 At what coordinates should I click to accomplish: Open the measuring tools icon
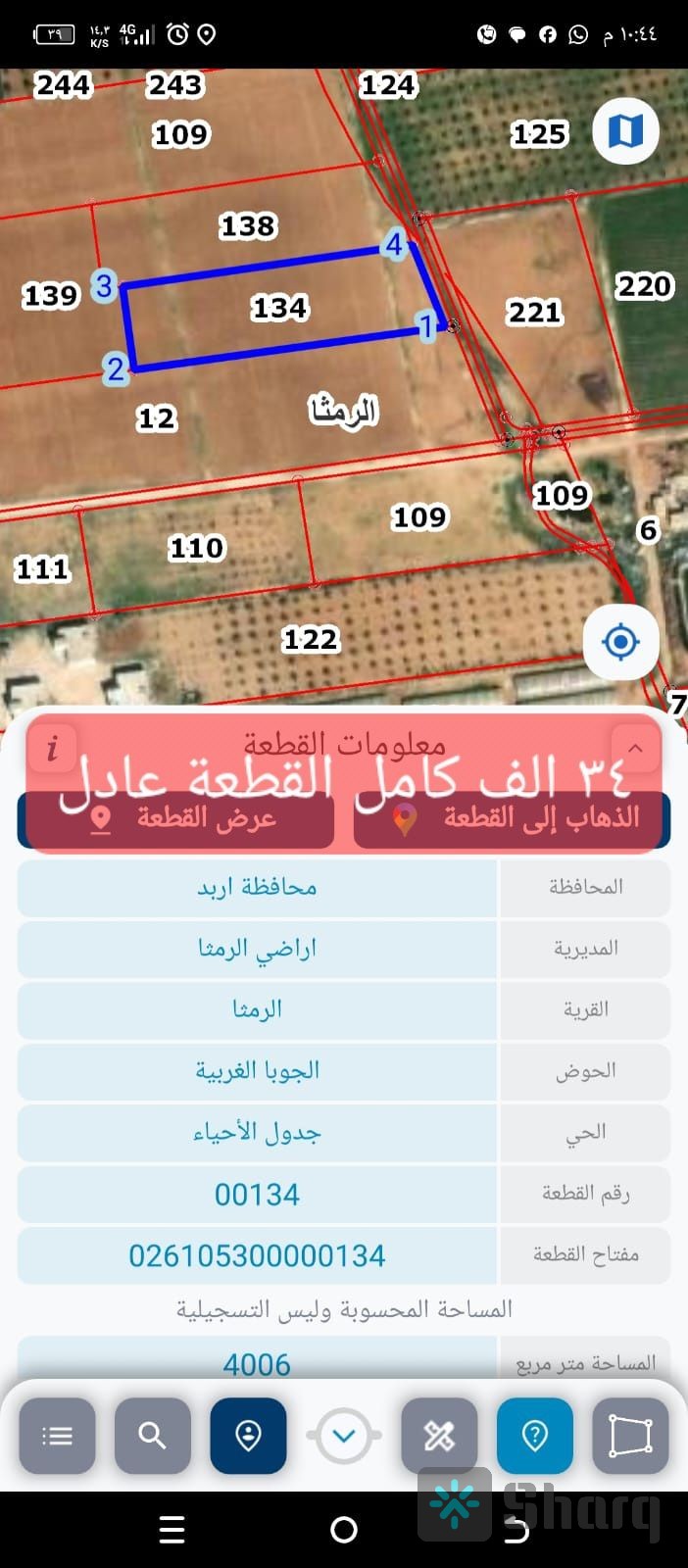coord(439,1436)
